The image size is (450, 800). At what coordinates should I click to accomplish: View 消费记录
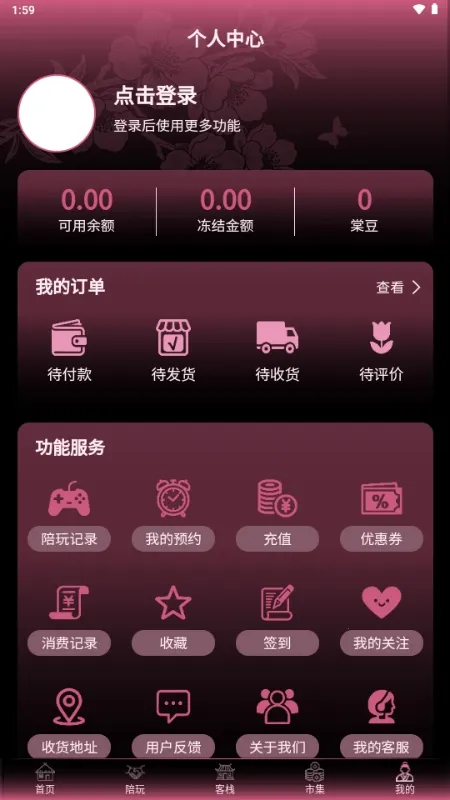[69, 643]
